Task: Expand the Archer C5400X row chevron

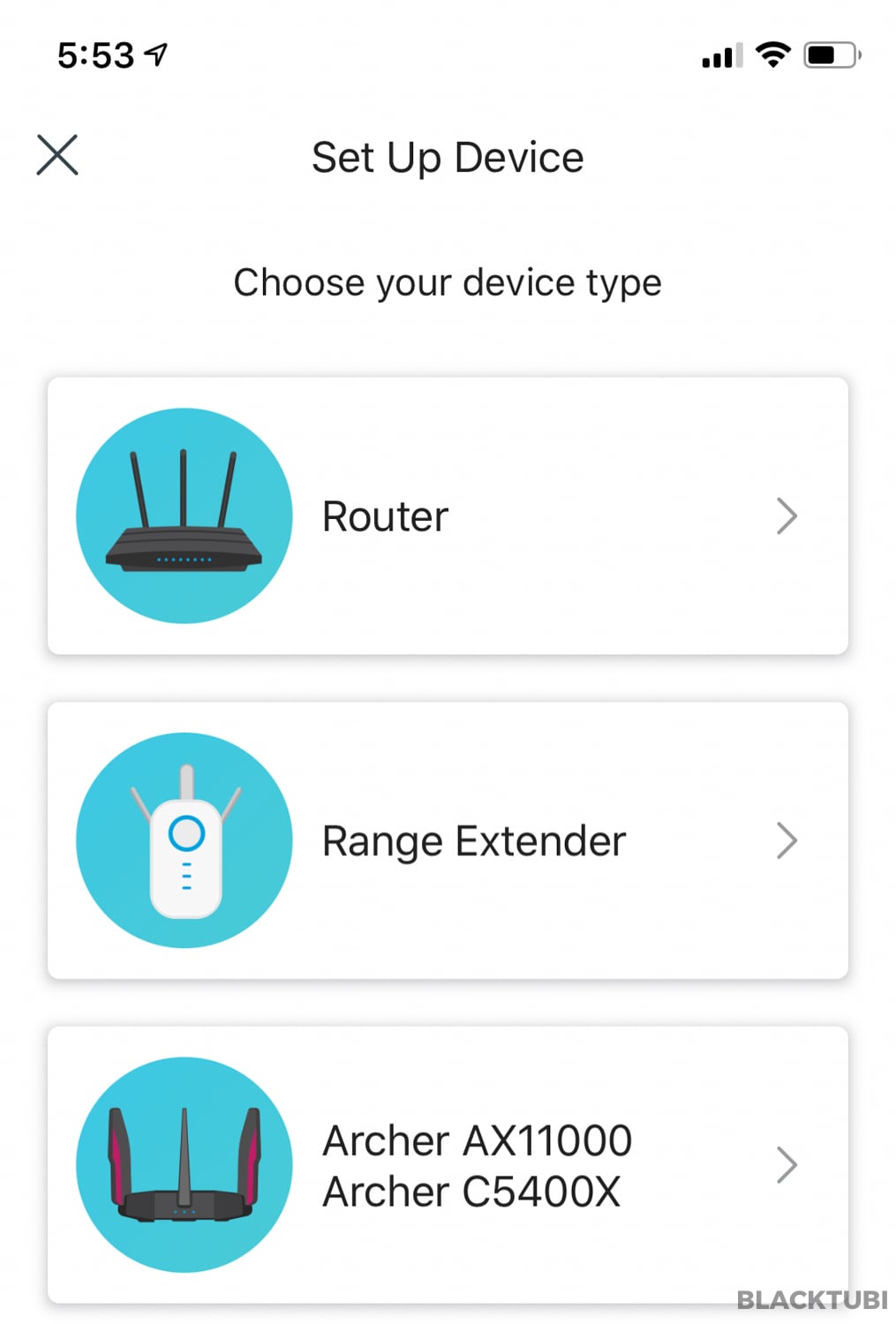Action: [x=787, y=1165]
